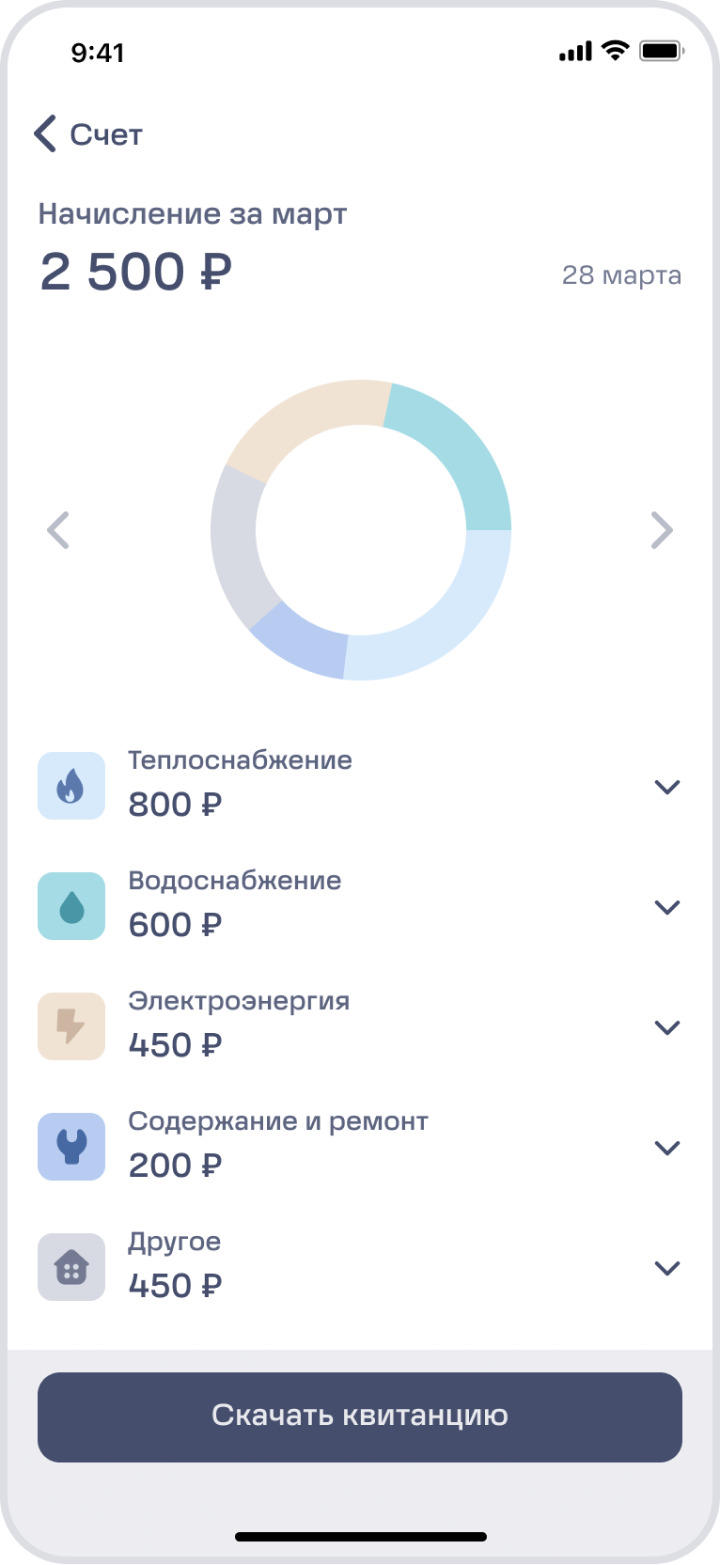This screenshot has height=1565, width=720.
Task: Show the next month's chart
Action: [661, 530]
